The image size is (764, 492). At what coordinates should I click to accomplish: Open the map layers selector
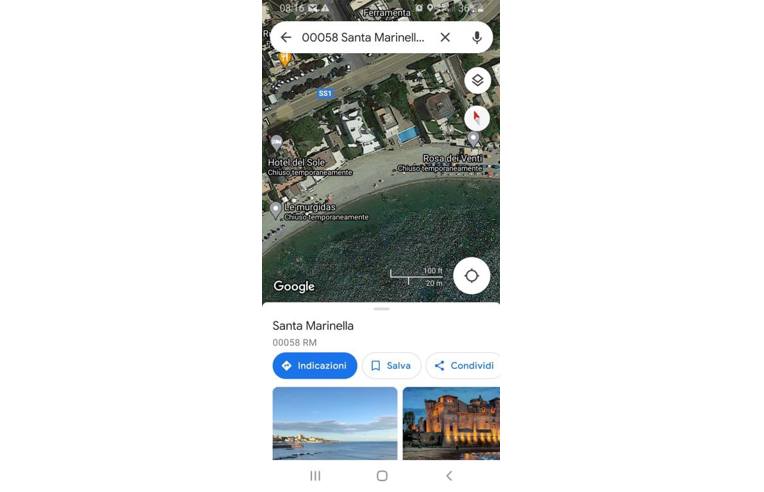[x=477, y=80]
